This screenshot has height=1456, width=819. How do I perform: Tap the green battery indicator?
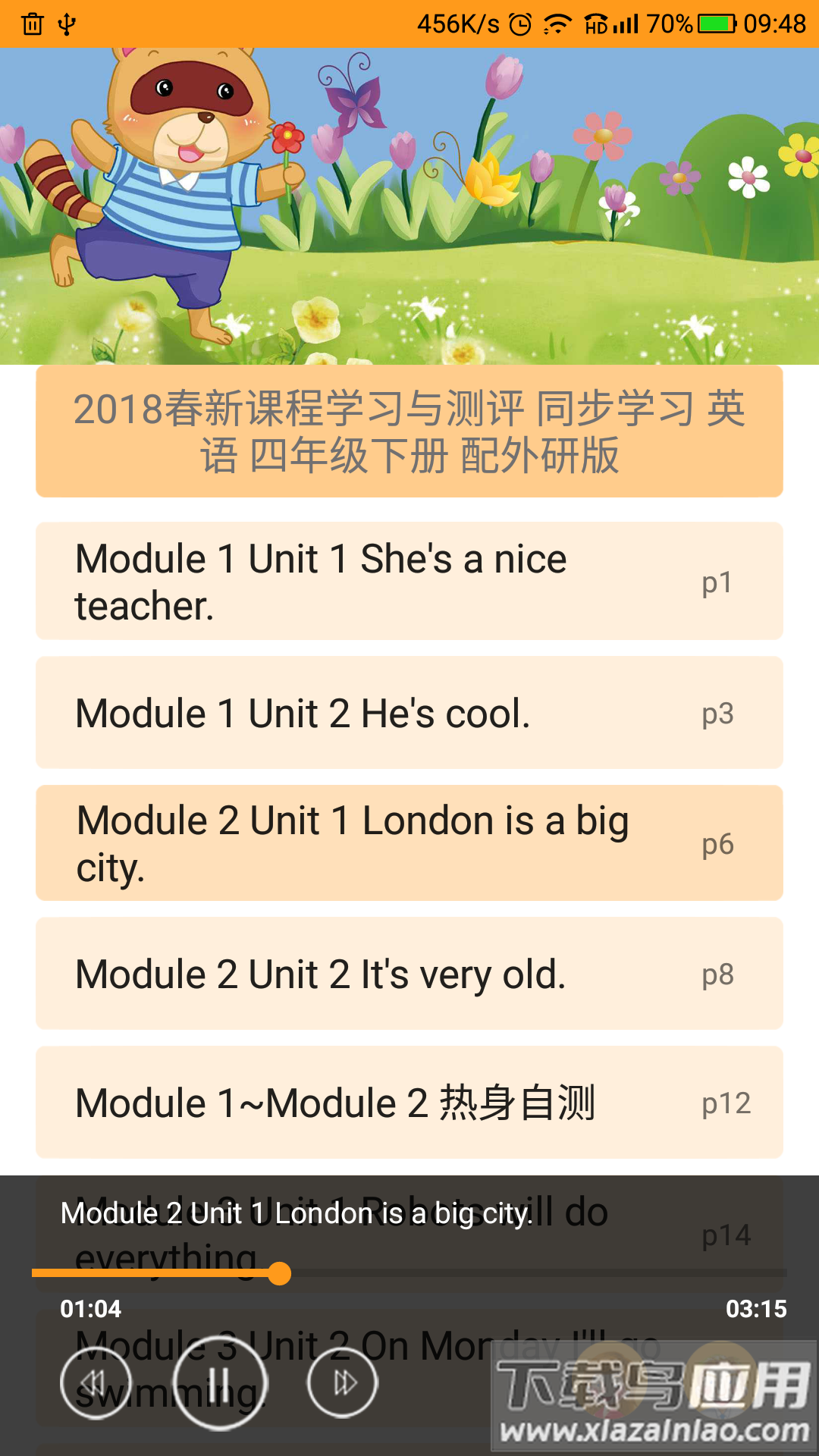point(716,23)
